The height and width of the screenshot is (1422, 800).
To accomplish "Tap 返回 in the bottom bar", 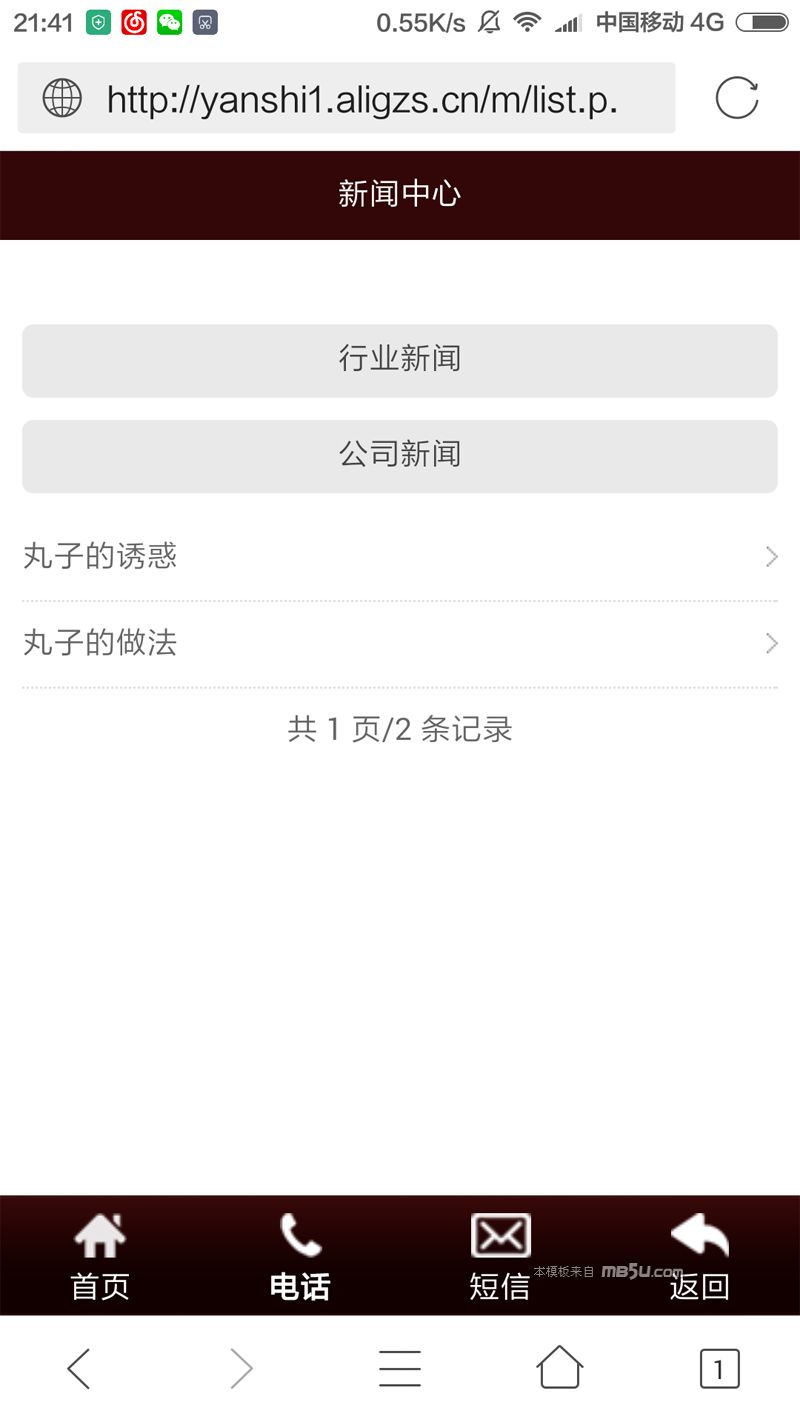I will 699,1256.
